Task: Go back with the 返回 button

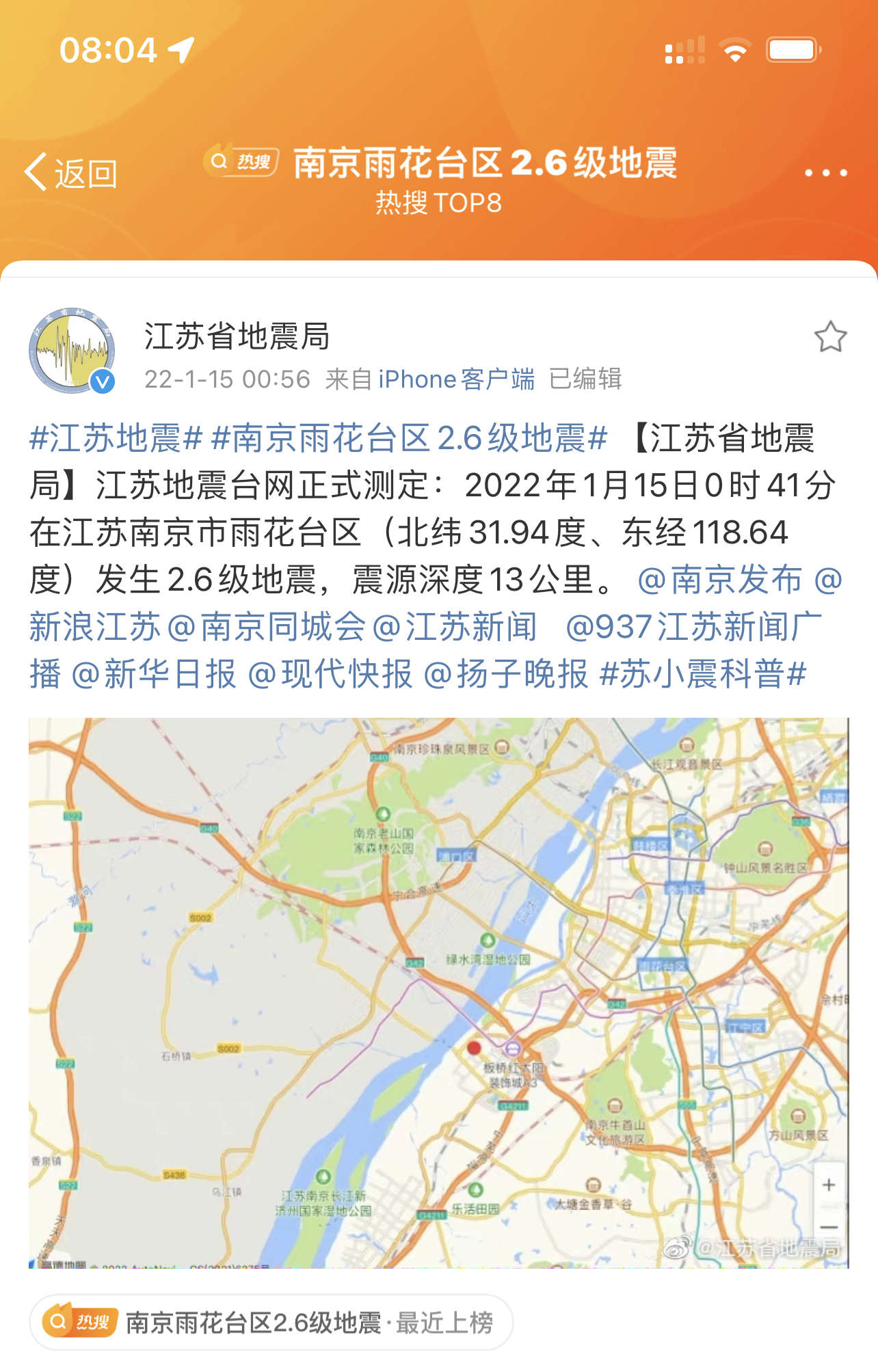Action: point(71,172)
